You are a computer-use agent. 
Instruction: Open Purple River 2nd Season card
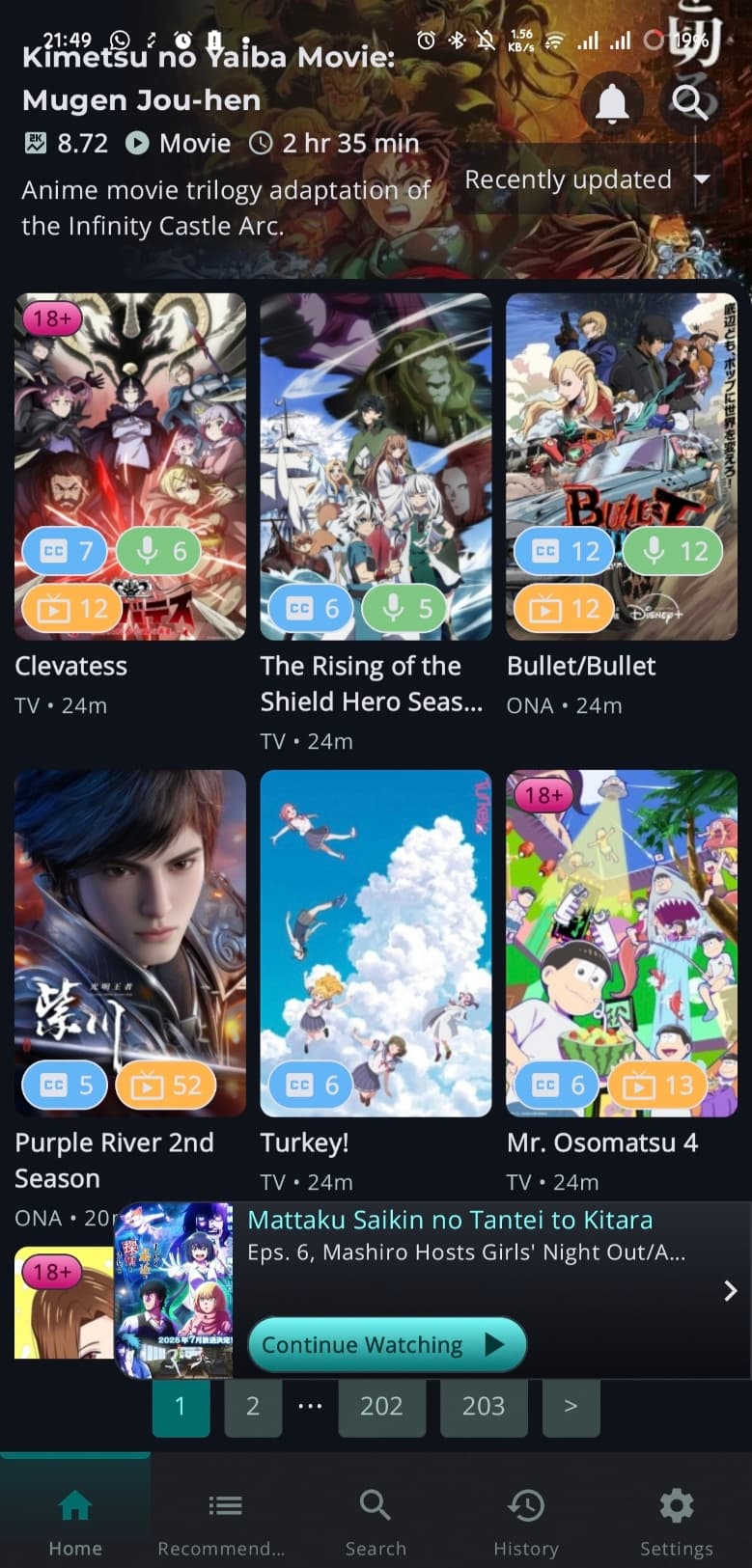(x=130, y=943)
